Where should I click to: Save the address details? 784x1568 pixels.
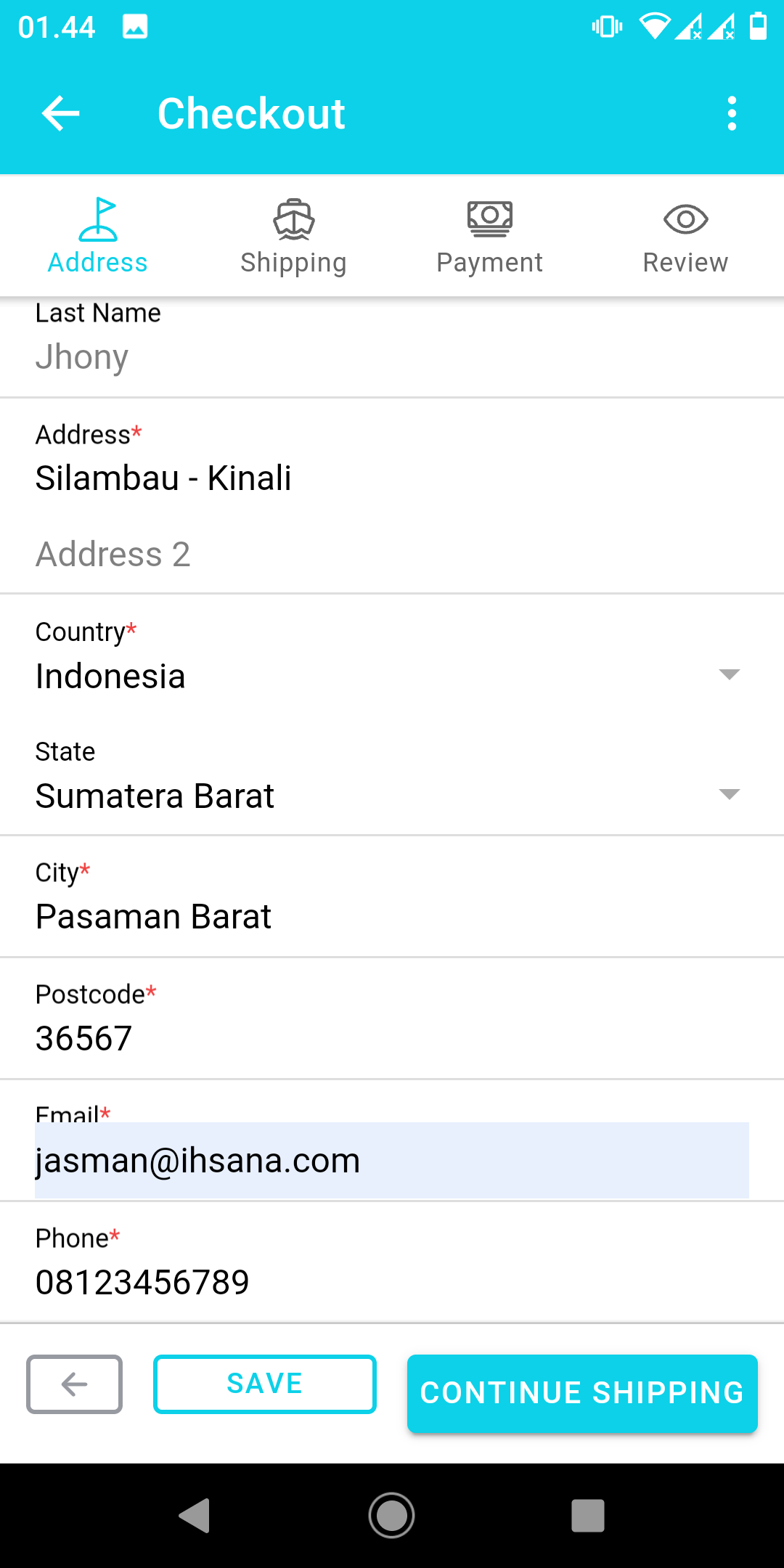click(265, 1384)
